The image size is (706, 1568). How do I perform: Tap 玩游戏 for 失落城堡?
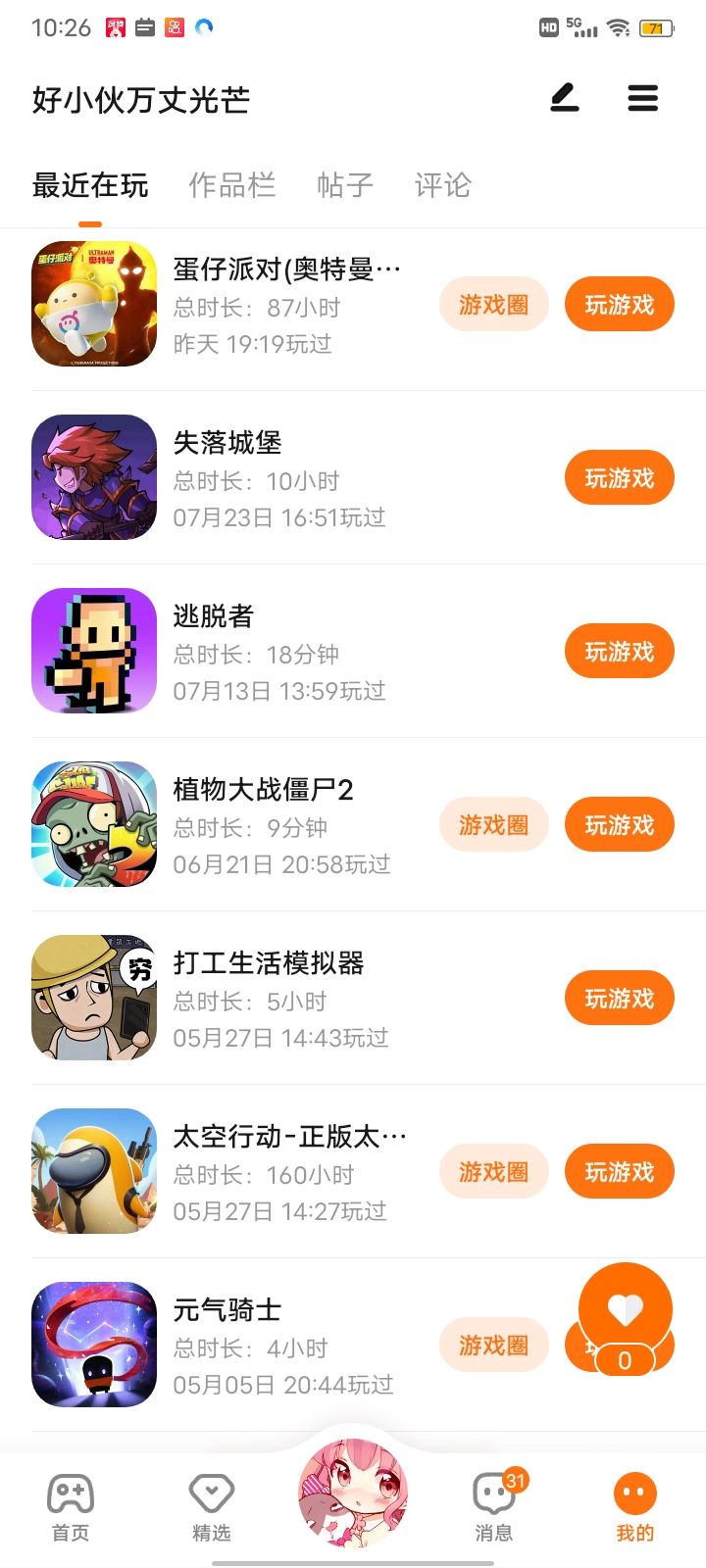coord(619,478)
